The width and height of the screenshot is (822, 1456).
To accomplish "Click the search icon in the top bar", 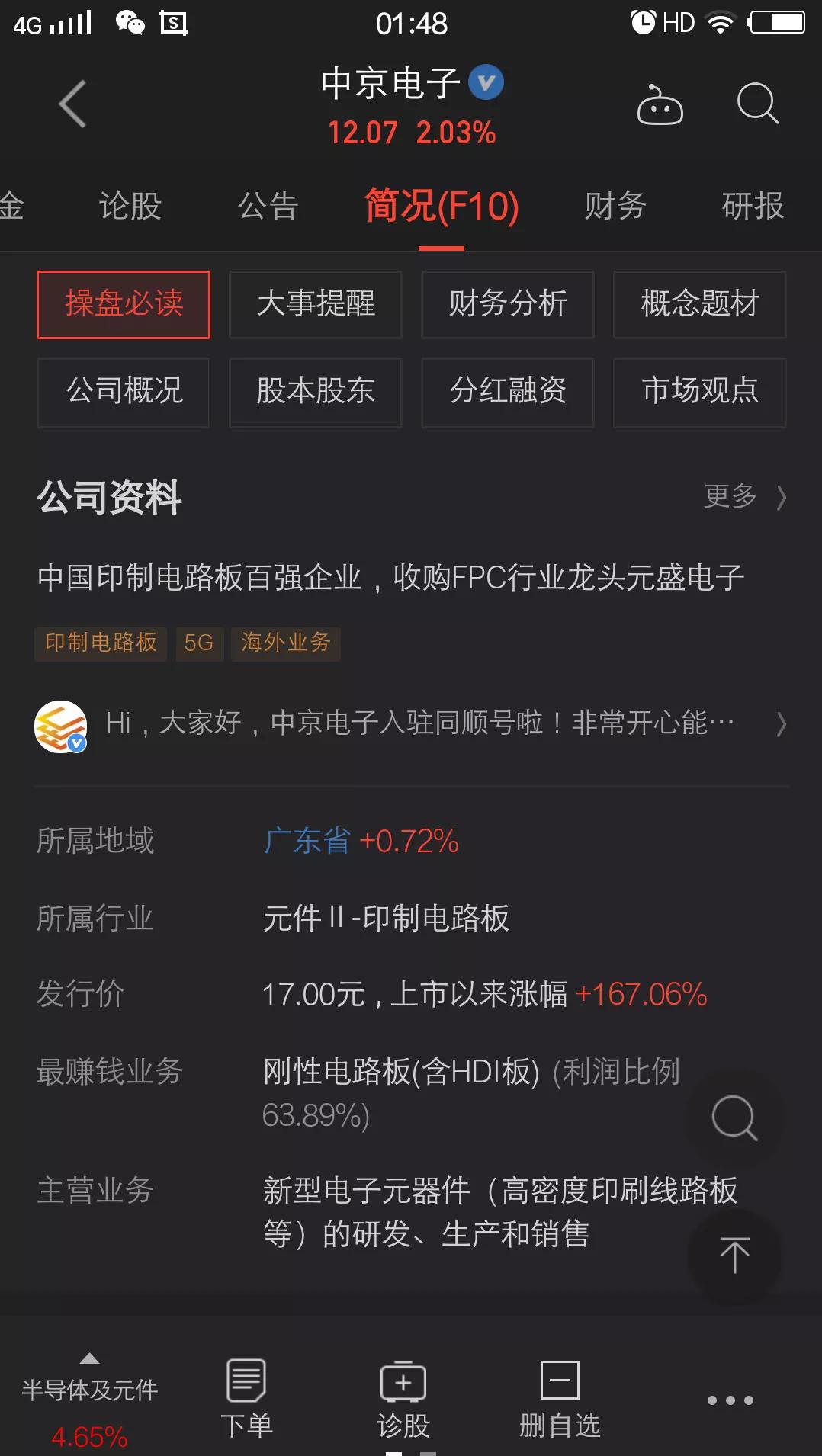I will (x=756, y=104).
